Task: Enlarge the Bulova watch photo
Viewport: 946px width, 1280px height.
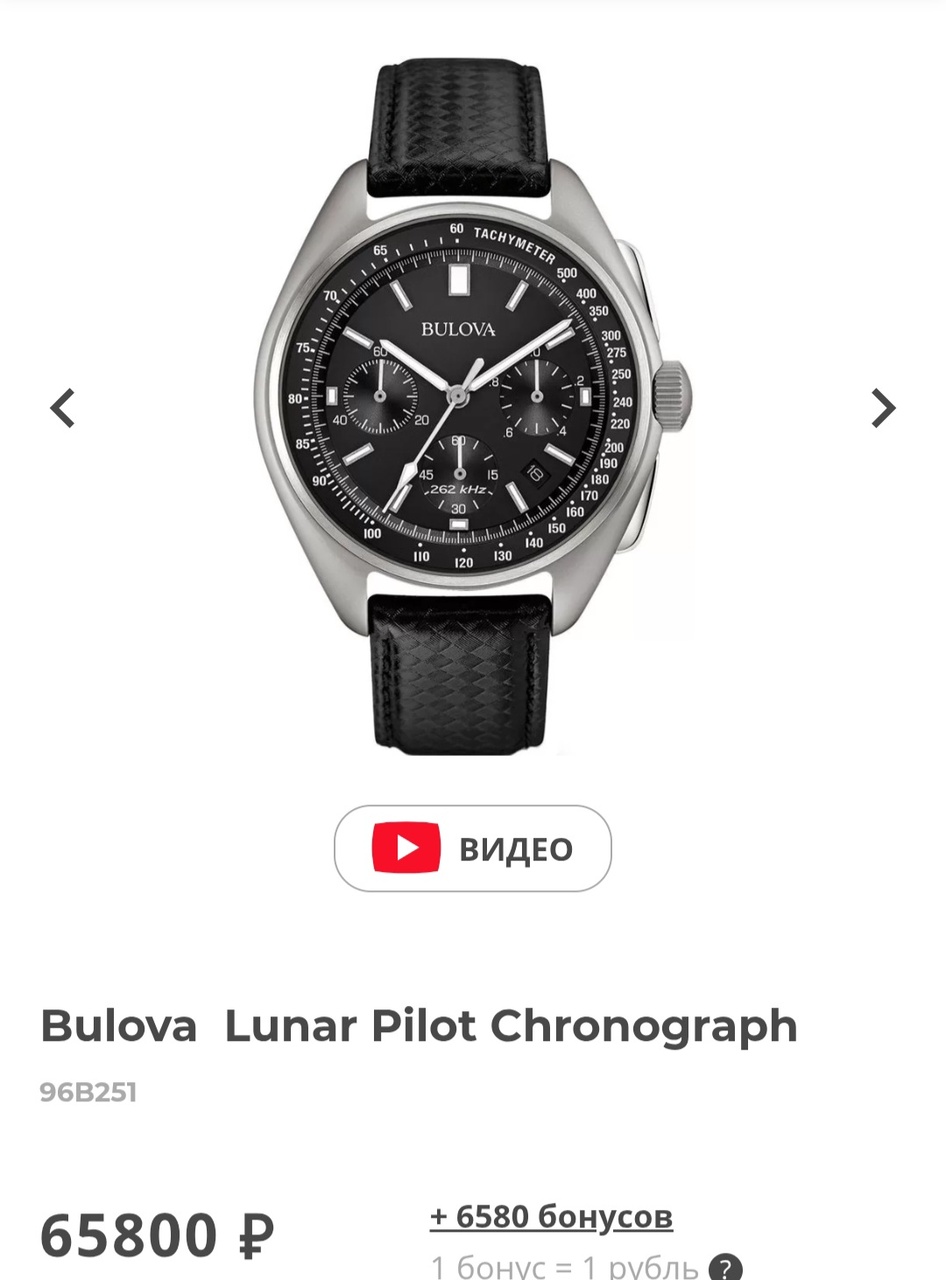Action: point(470,405)
